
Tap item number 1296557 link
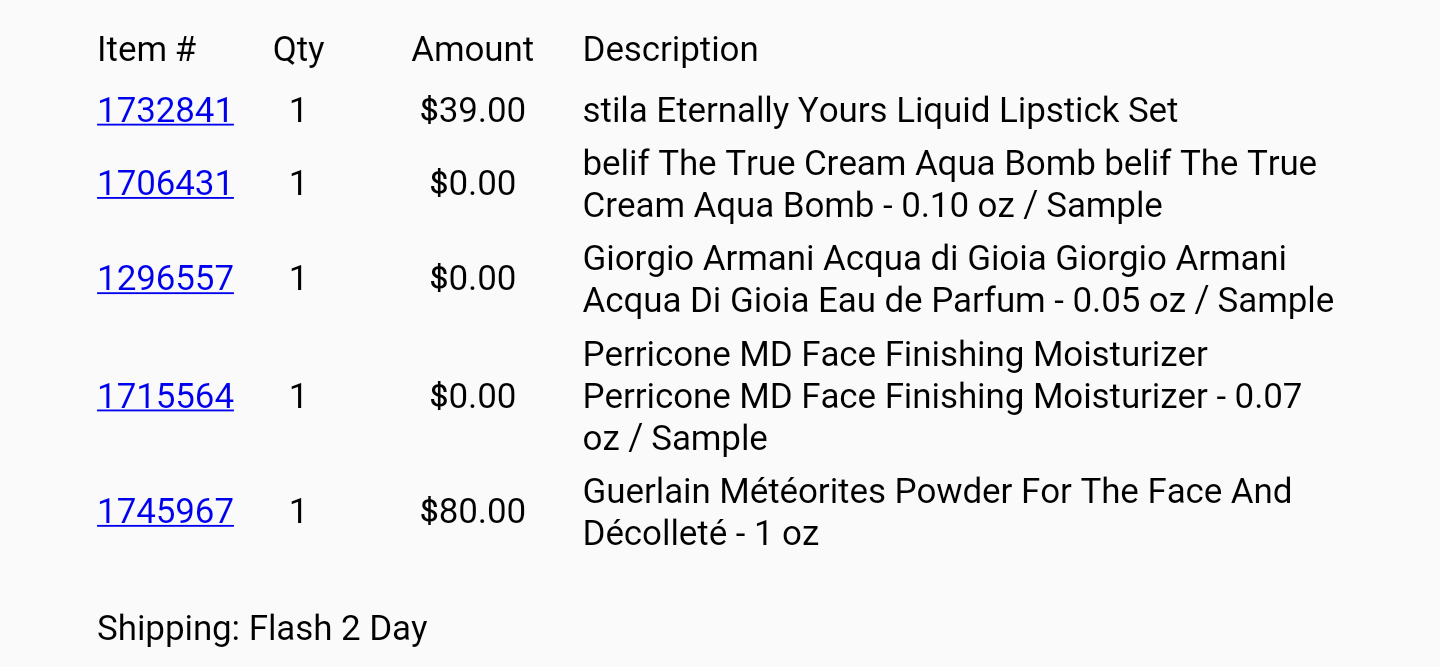(x=165, y=278)
